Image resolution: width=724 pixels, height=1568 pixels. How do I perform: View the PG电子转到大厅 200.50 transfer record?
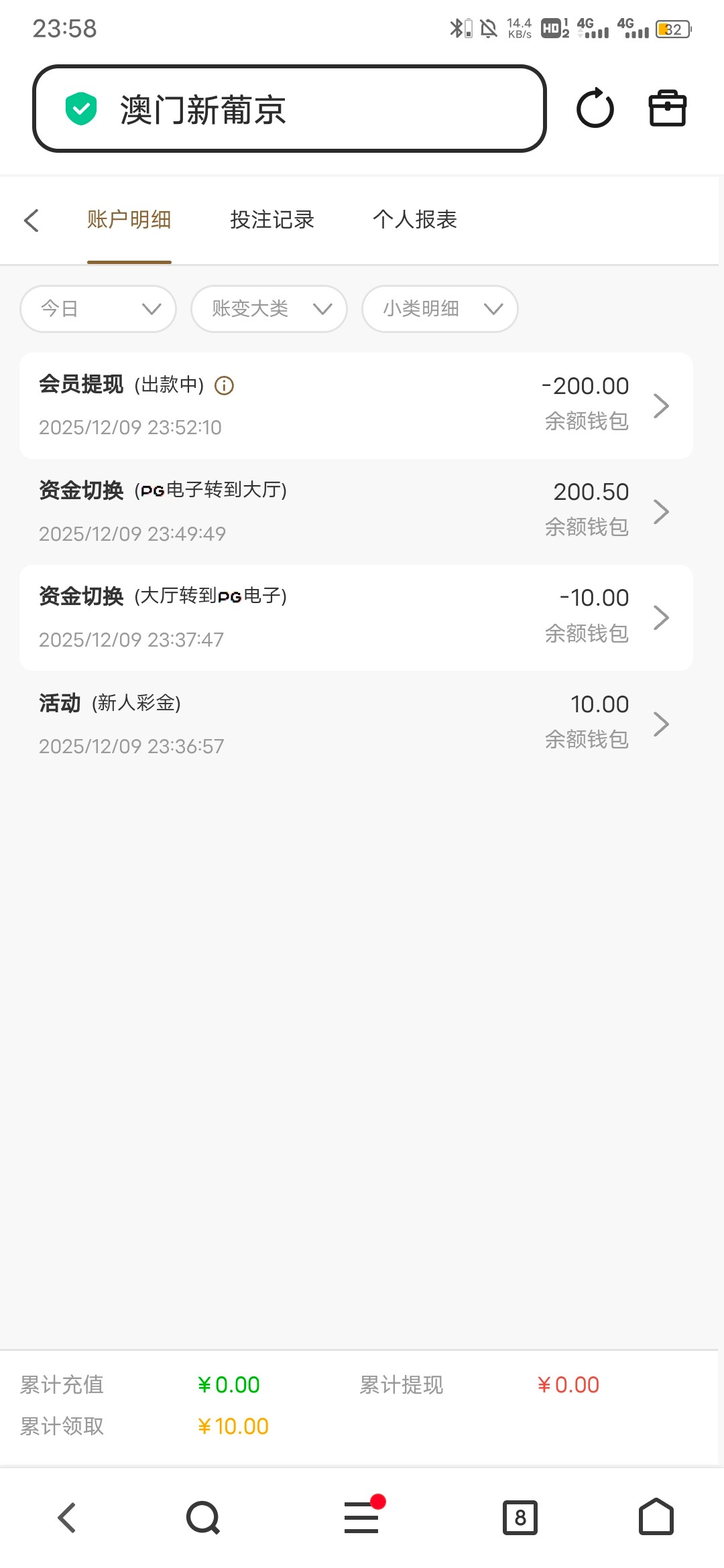355,511
